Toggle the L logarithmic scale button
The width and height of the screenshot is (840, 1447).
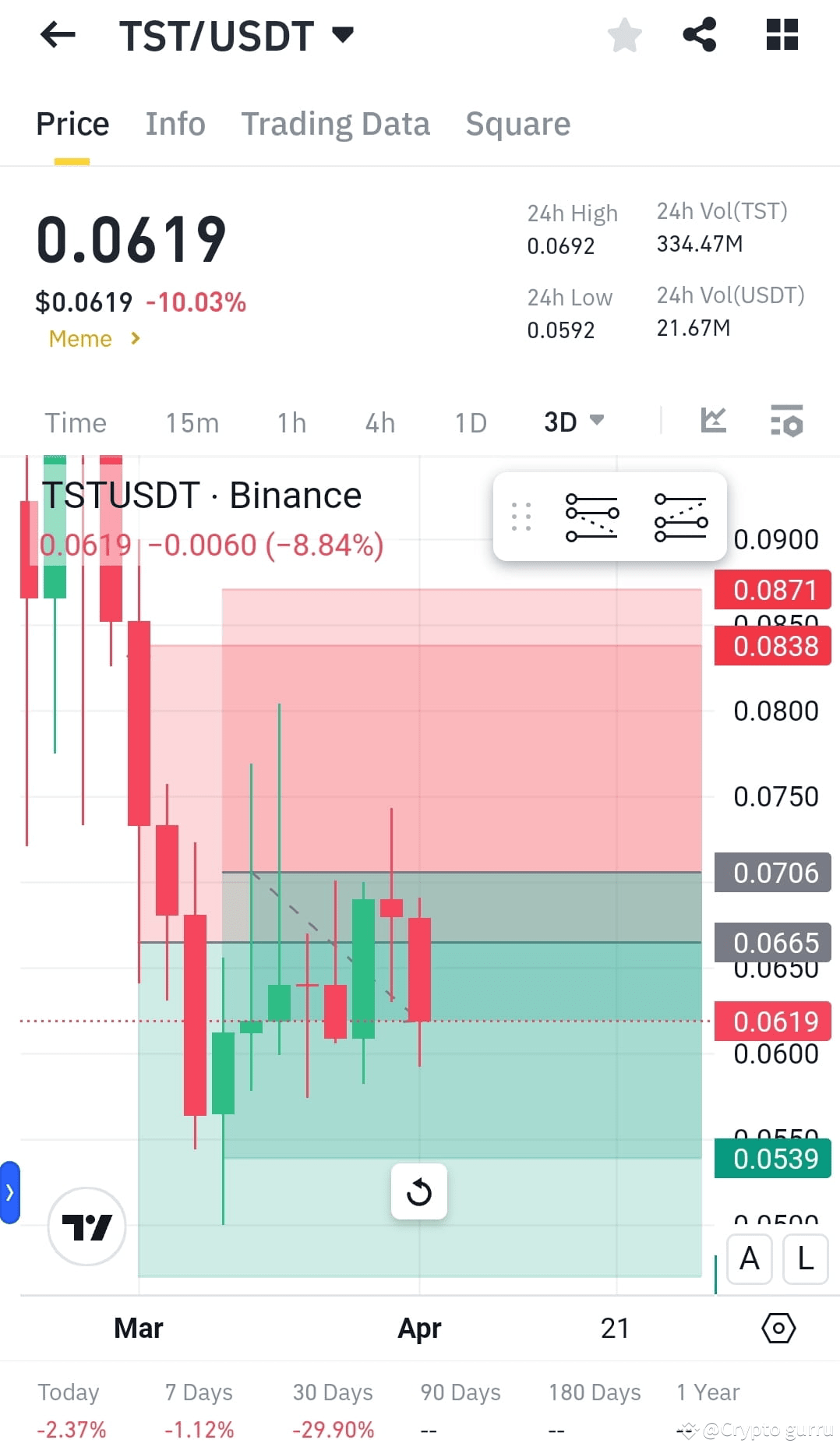tap(805, 1259)
